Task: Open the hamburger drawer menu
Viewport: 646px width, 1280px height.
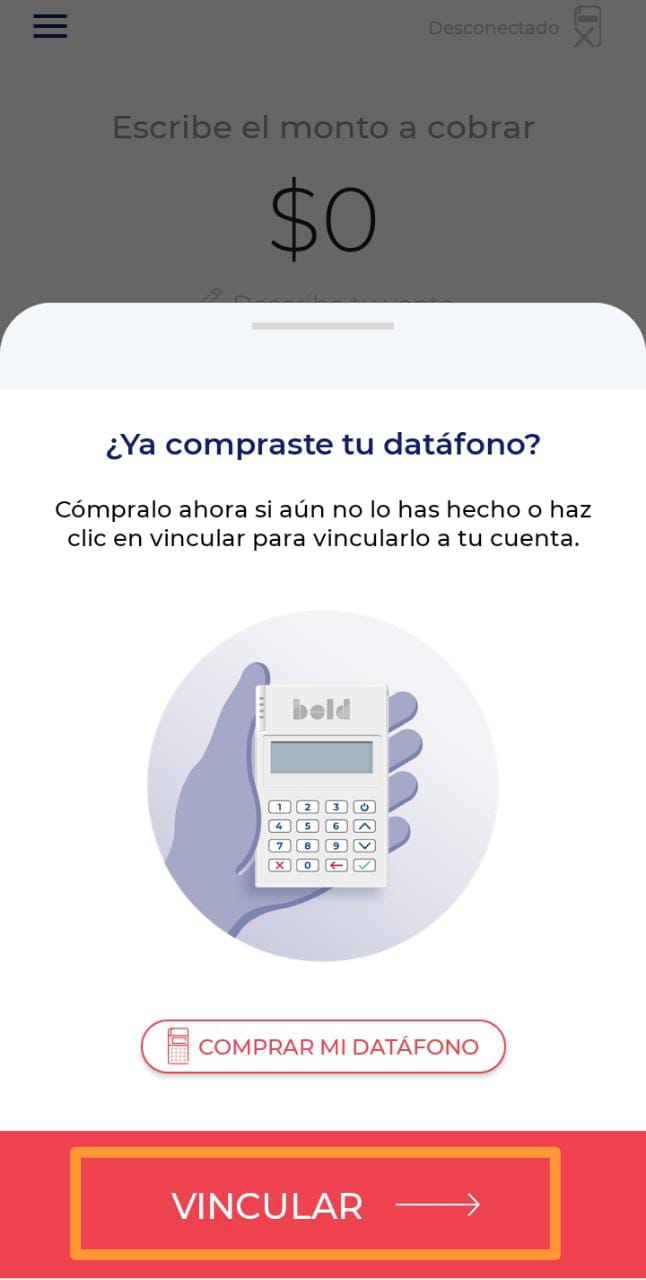Action: click(x=50, y=26)
